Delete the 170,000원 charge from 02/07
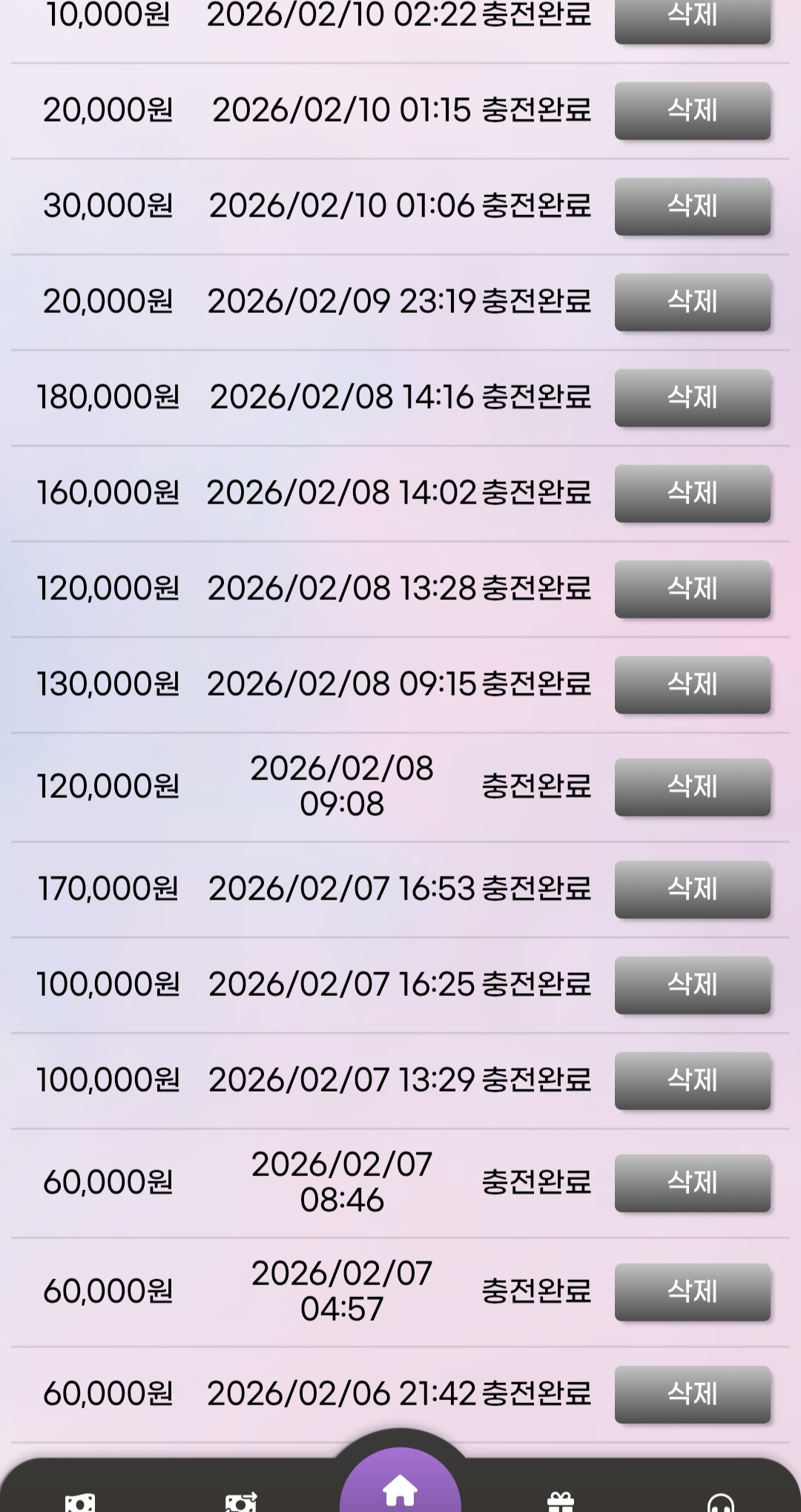The height and width of the screenshot is (1512, 801). (x=691, y=890)
